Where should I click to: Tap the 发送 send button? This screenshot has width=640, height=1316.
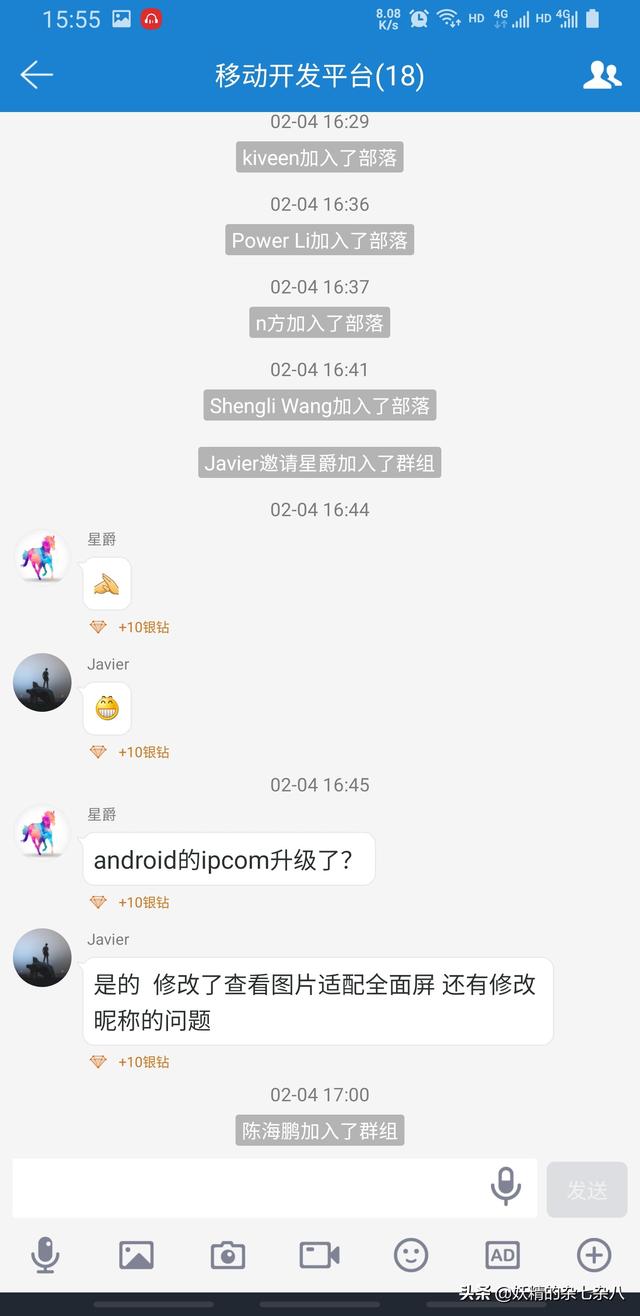click(x=587, y=1189)
